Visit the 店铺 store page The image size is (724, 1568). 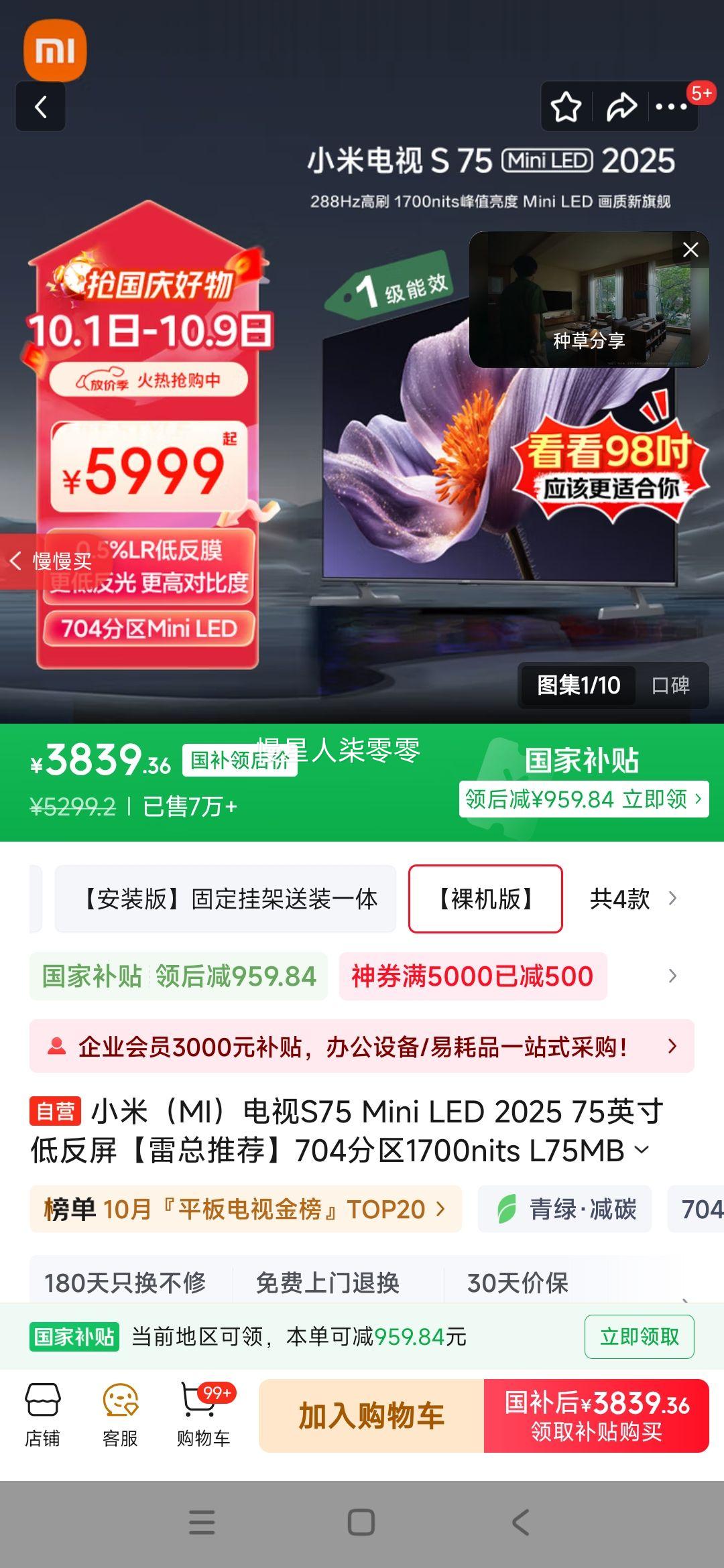point(43,1415)
